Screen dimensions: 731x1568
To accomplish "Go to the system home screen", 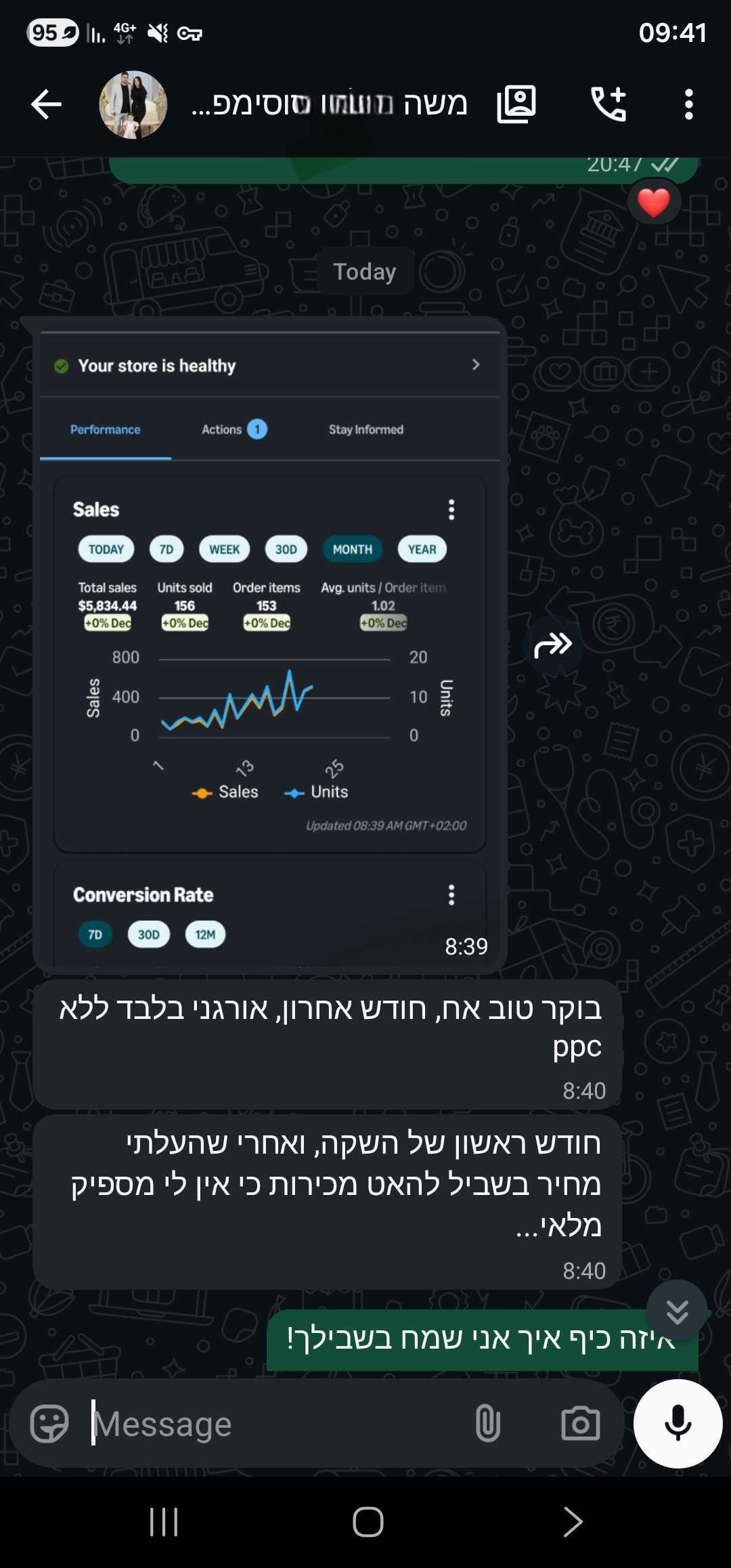I will (368, 1522).
